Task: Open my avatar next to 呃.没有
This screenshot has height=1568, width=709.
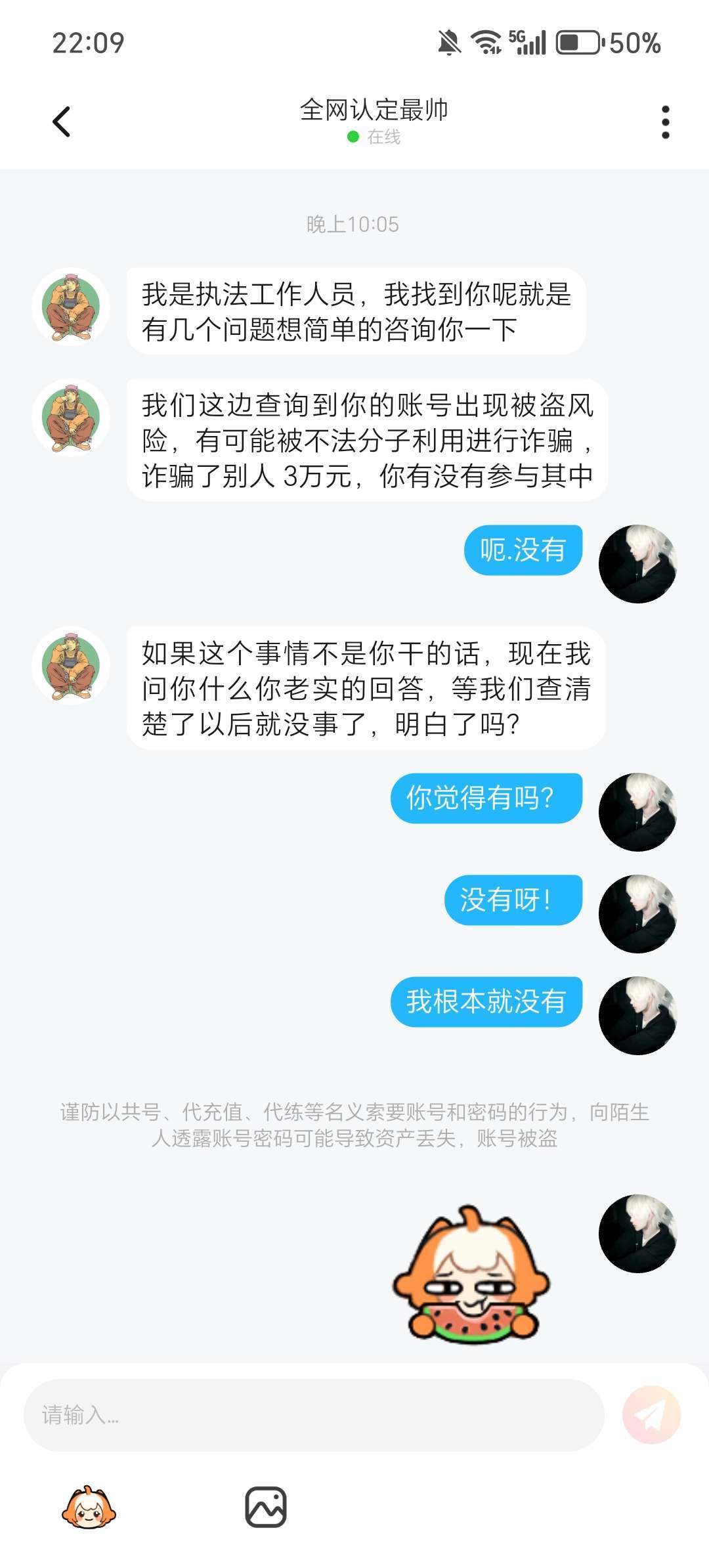Action: click(637, 563)
